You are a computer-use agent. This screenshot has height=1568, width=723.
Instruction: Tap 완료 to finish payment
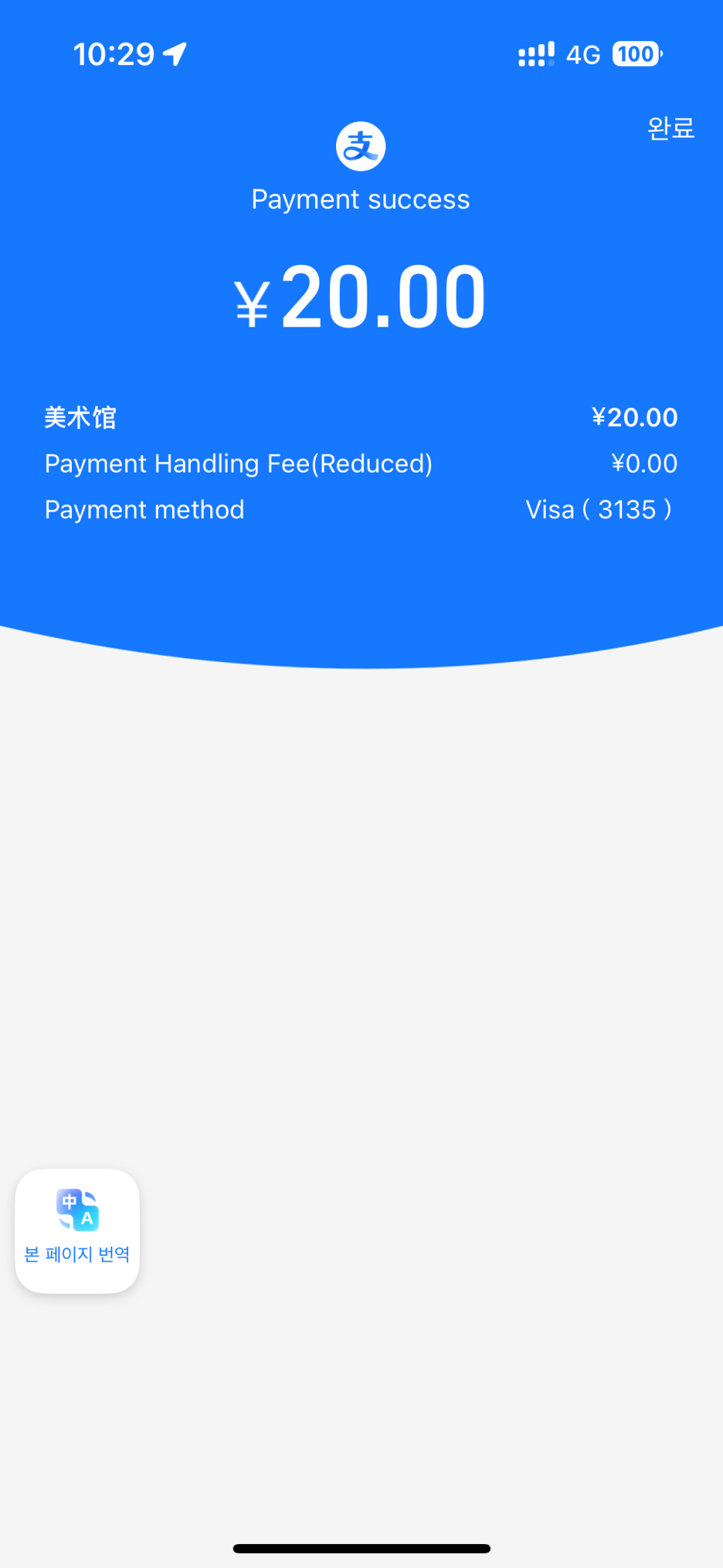click(x=670, y=128)
